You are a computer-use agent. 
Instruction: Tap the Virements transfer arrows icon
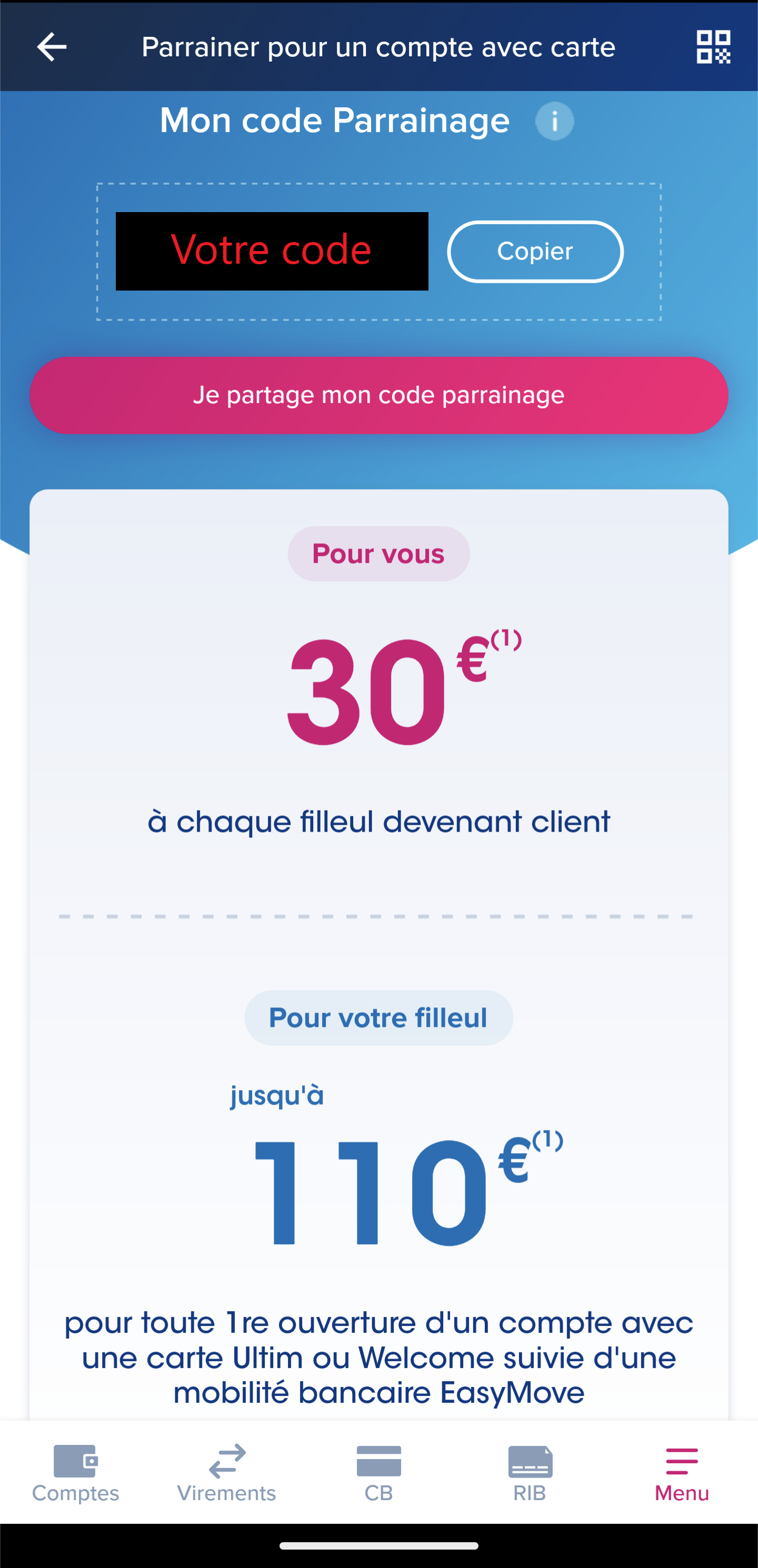pyautogui.click(x=226, y=1458)
